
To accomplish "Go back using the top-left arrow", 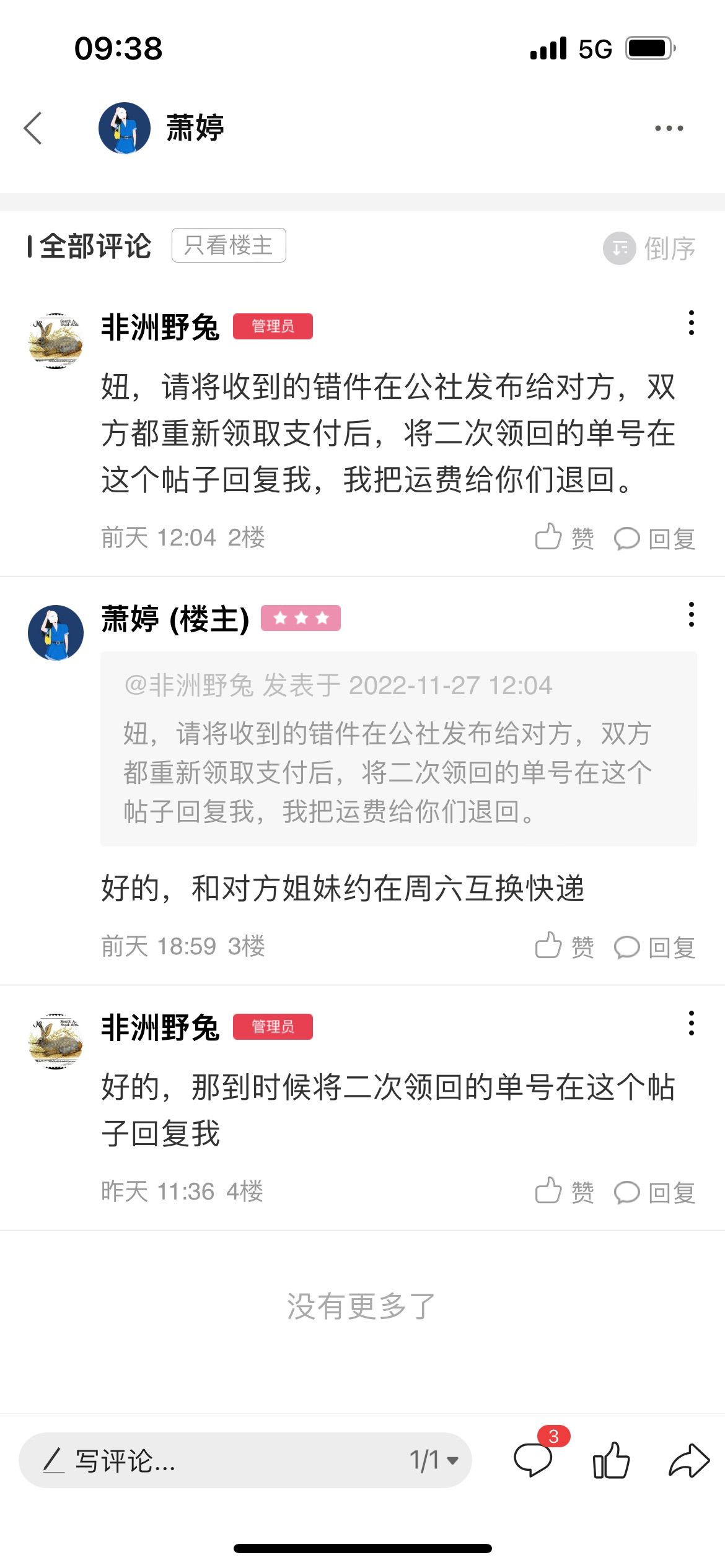I will point(33,128).
